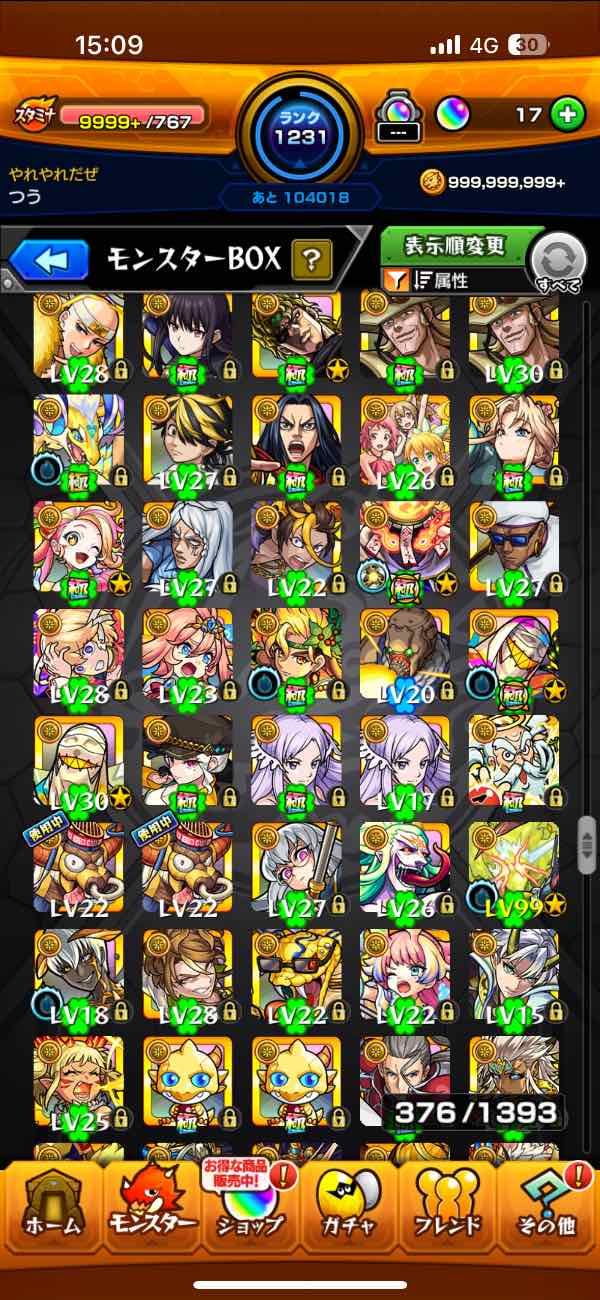Tap the すべて refresh filter button
600x1300 pixels.
tap(558, 263)
